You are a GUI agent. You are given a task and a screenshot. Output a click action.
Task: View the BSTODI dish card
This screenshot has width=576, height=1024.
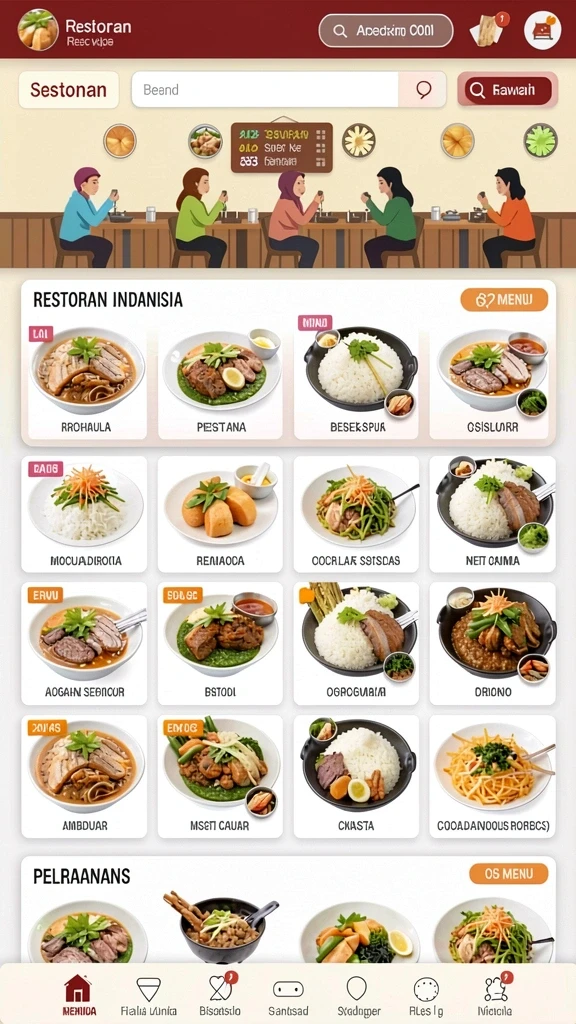point(221,643)
